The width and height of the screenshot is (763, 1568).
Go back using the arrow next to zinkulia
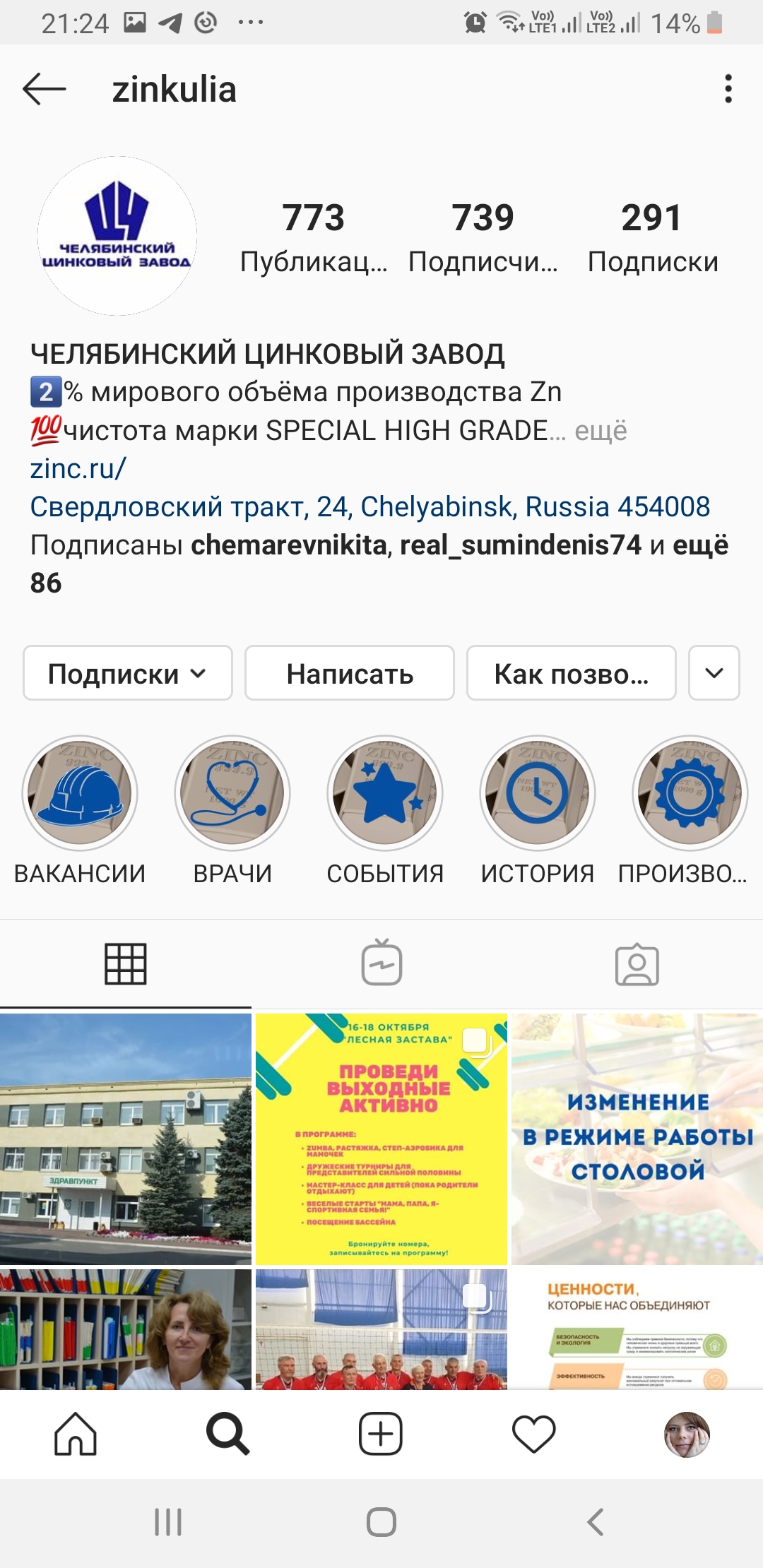coord(44,90)
